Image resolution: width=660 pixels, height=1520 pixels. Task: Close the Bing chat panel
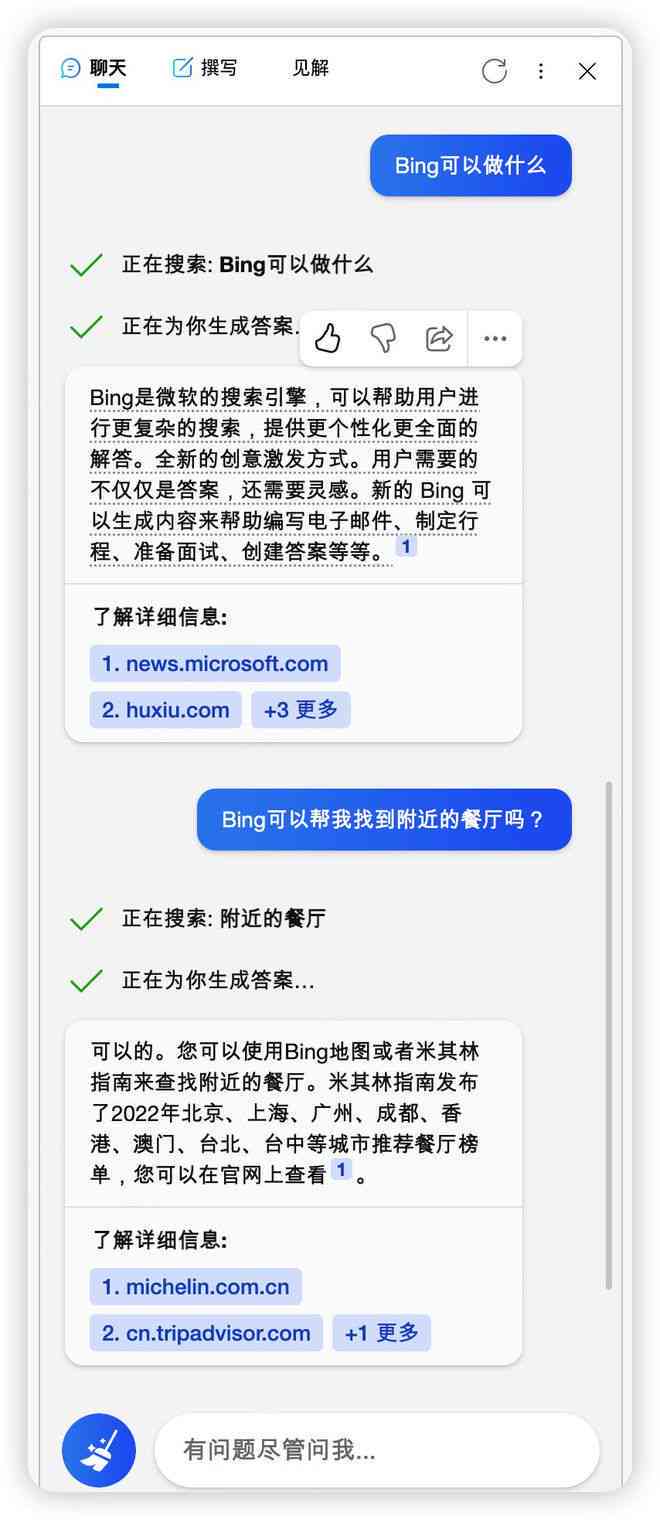click(587, 70)
